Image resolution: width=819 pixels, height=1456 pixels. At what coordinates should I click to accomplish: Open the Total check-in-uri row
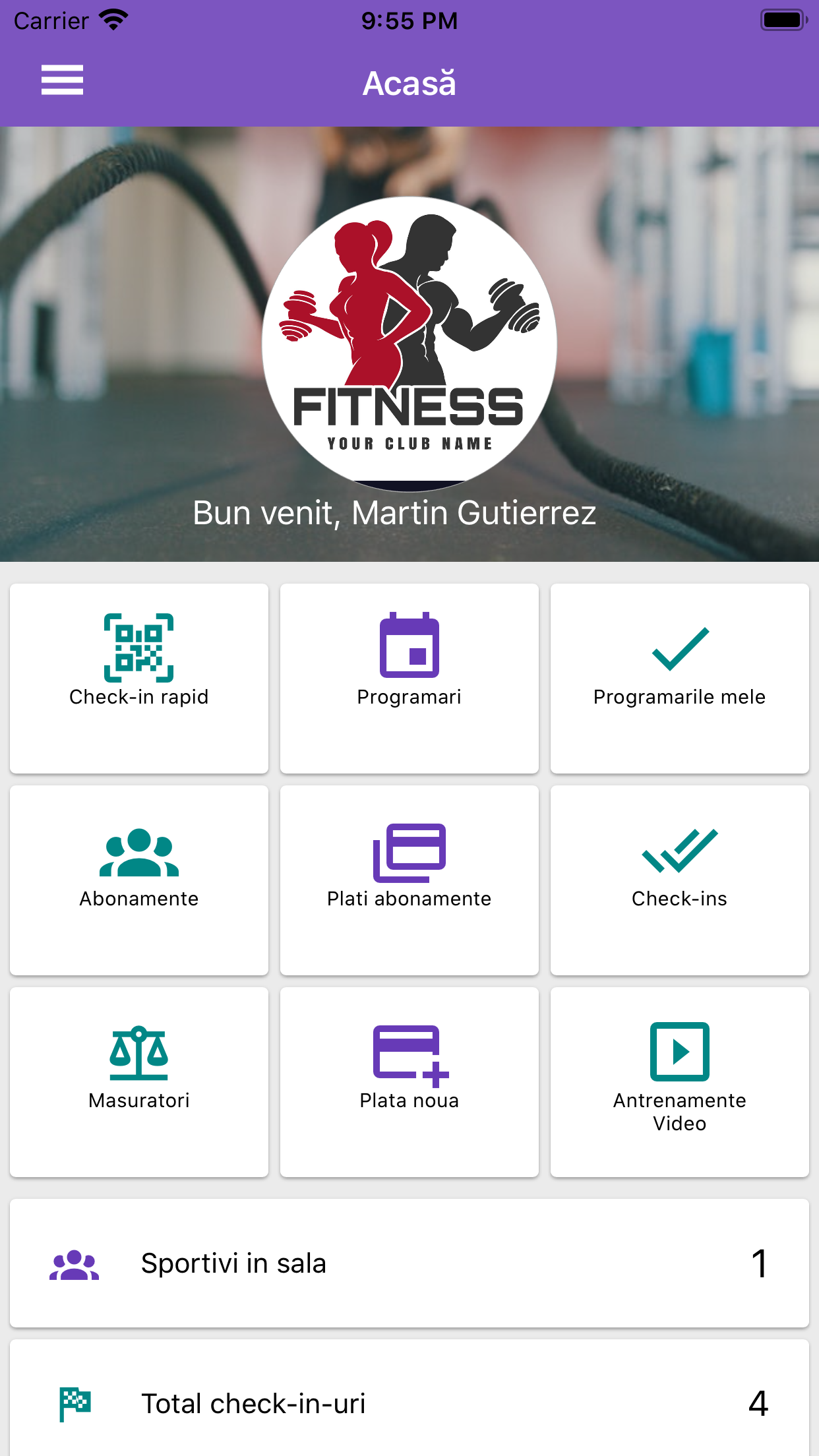tap(409, 1403)
